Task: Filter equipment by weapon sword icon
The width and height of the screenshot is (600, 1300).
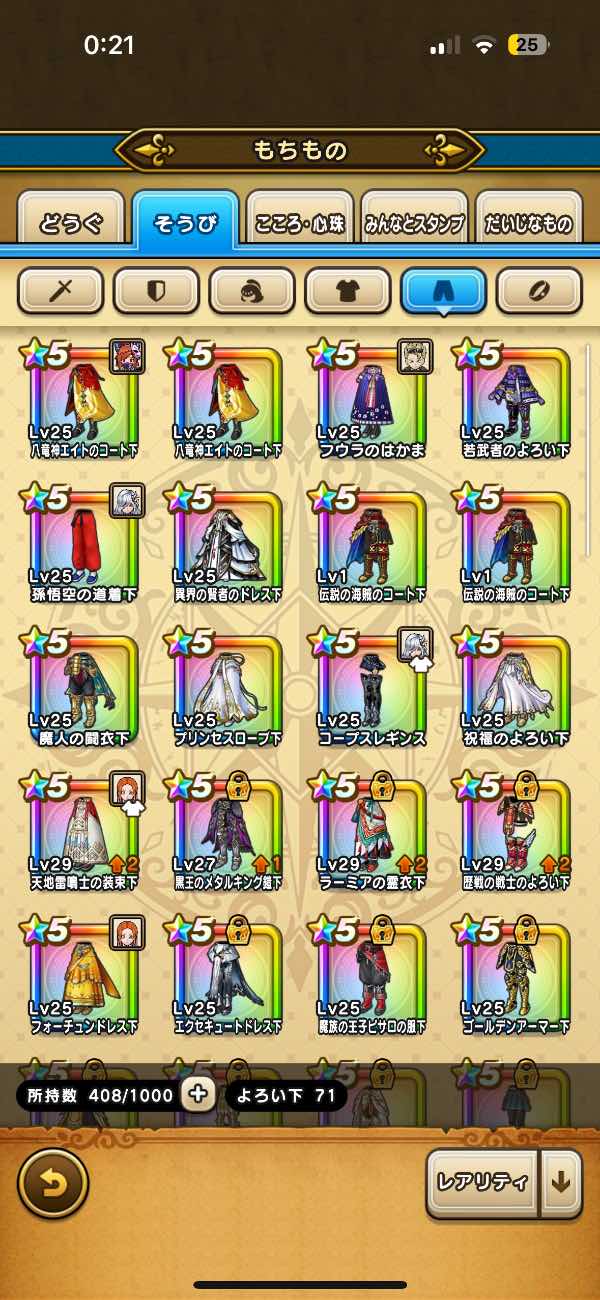Action: point(61,291)
